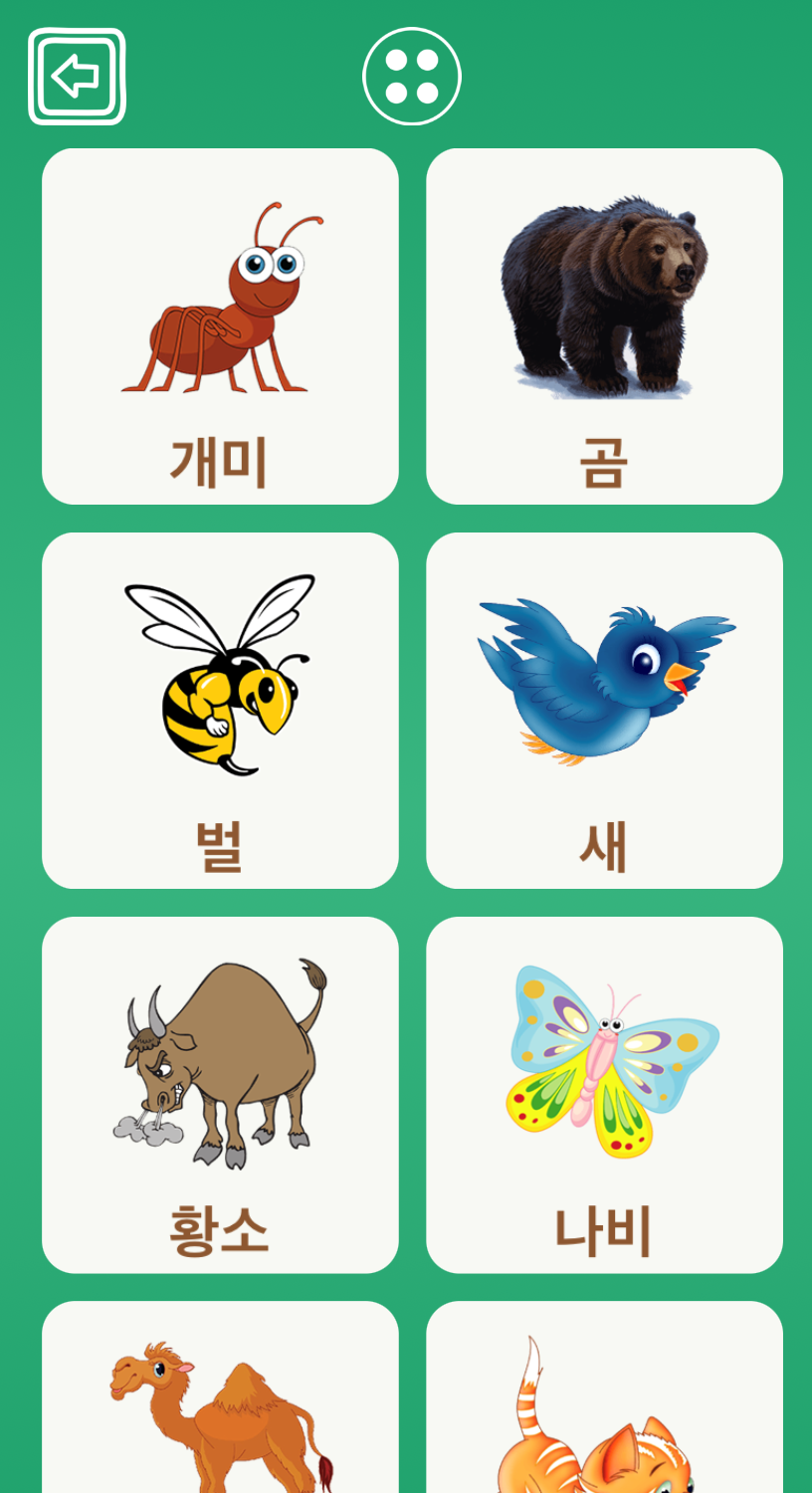Open the ant card labeled 개미

[220, 326]
